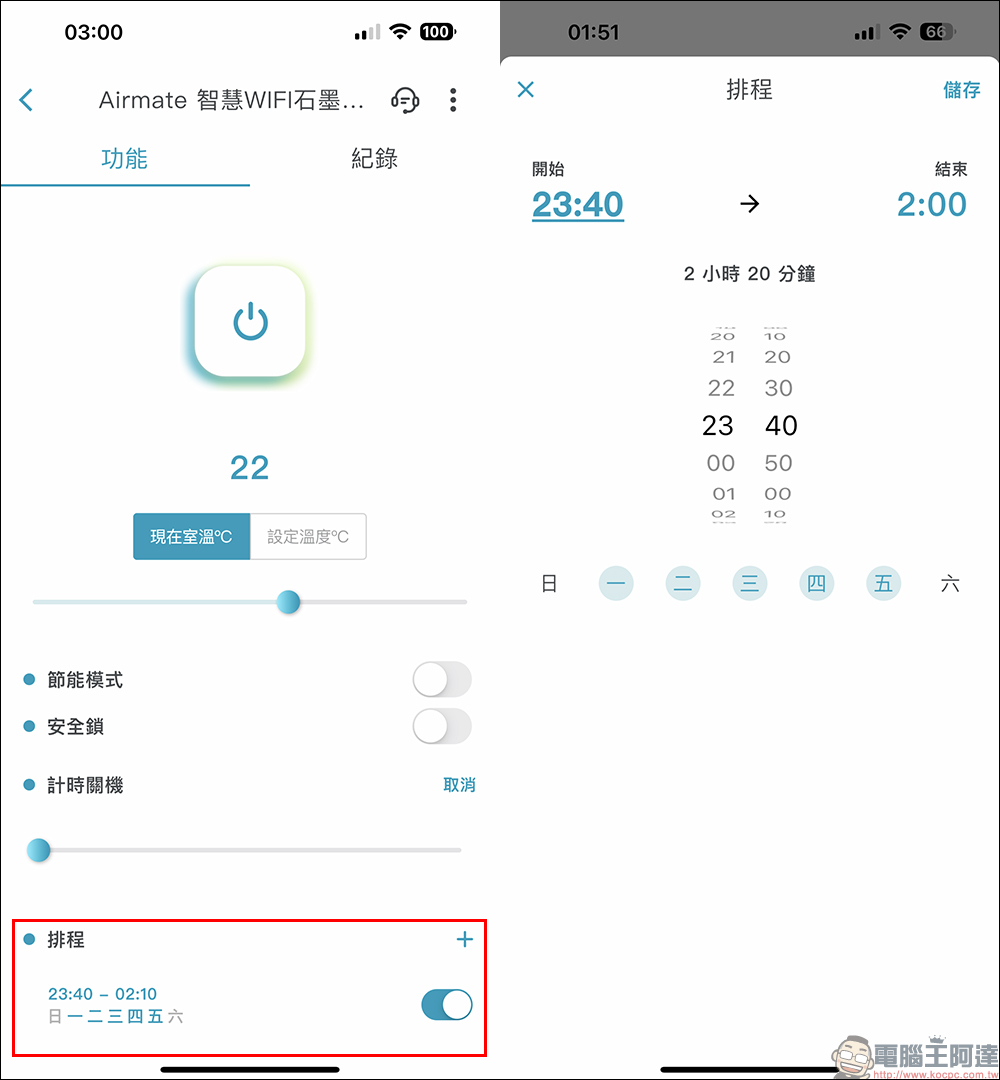This screenshot has height=1080, width=1000.
Task: Select the 2:00 end time
Action: (x=931, y=205)
